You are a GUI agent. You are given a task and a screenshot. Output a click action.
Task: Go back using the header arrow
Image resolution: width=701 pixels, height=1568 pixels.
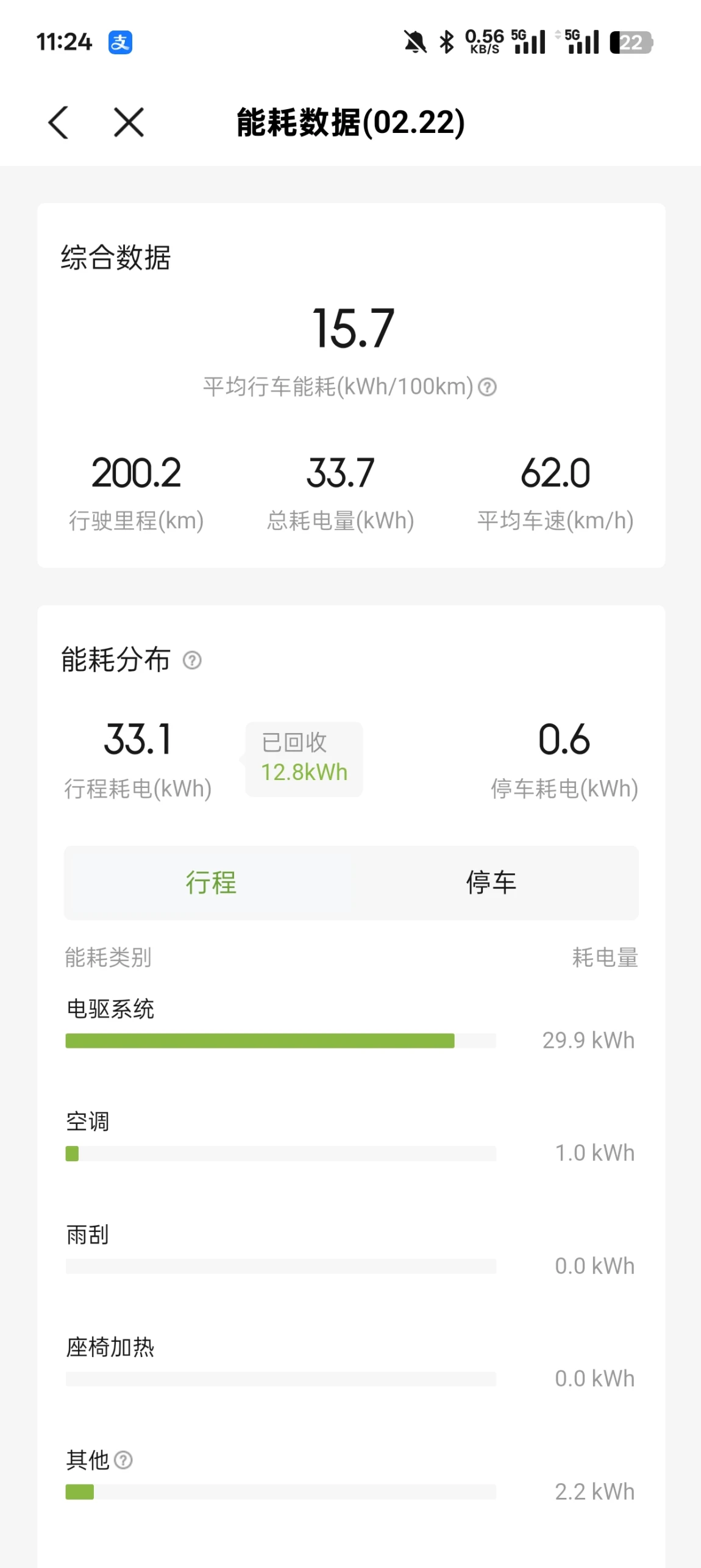[59, 122]
